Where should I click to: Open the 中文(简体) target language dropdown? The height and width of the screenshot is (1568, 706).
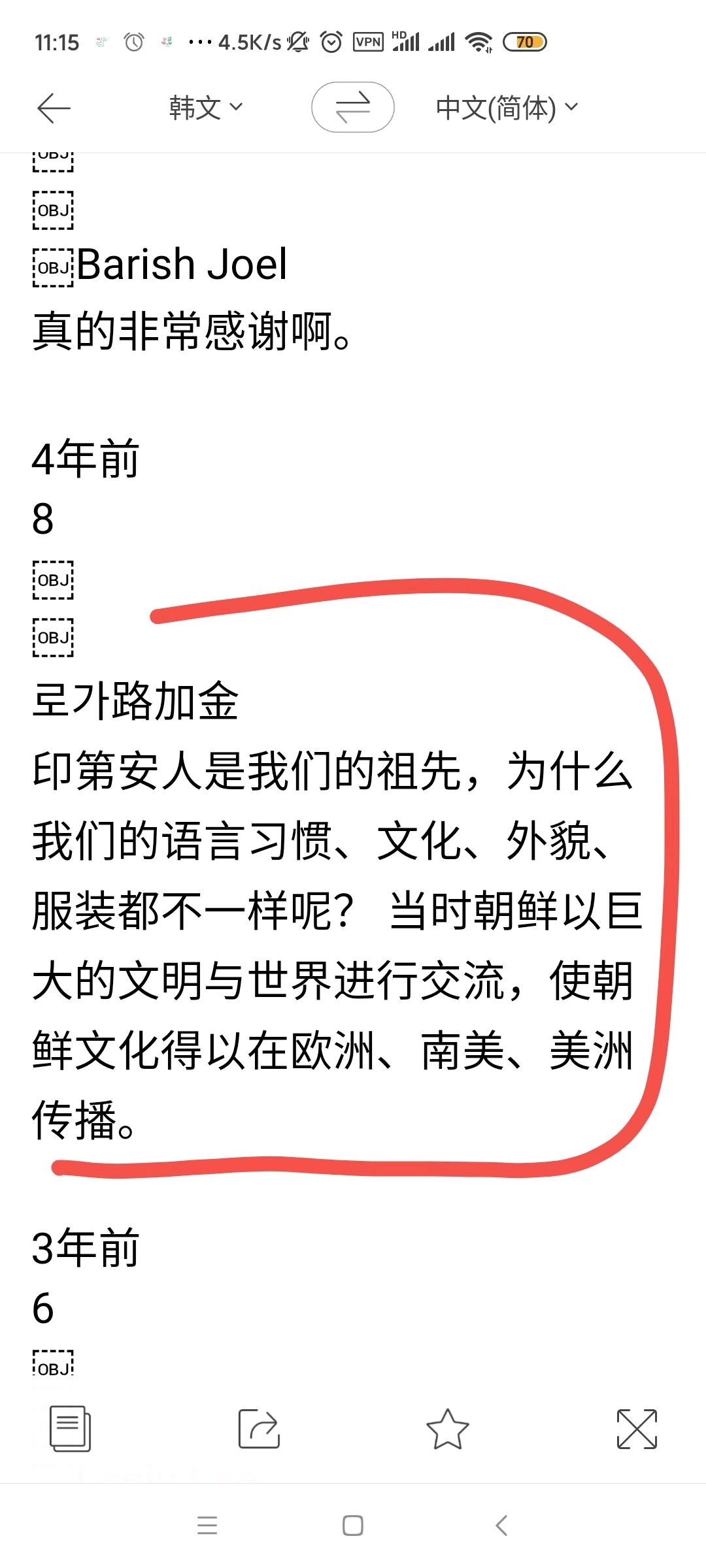507,107
